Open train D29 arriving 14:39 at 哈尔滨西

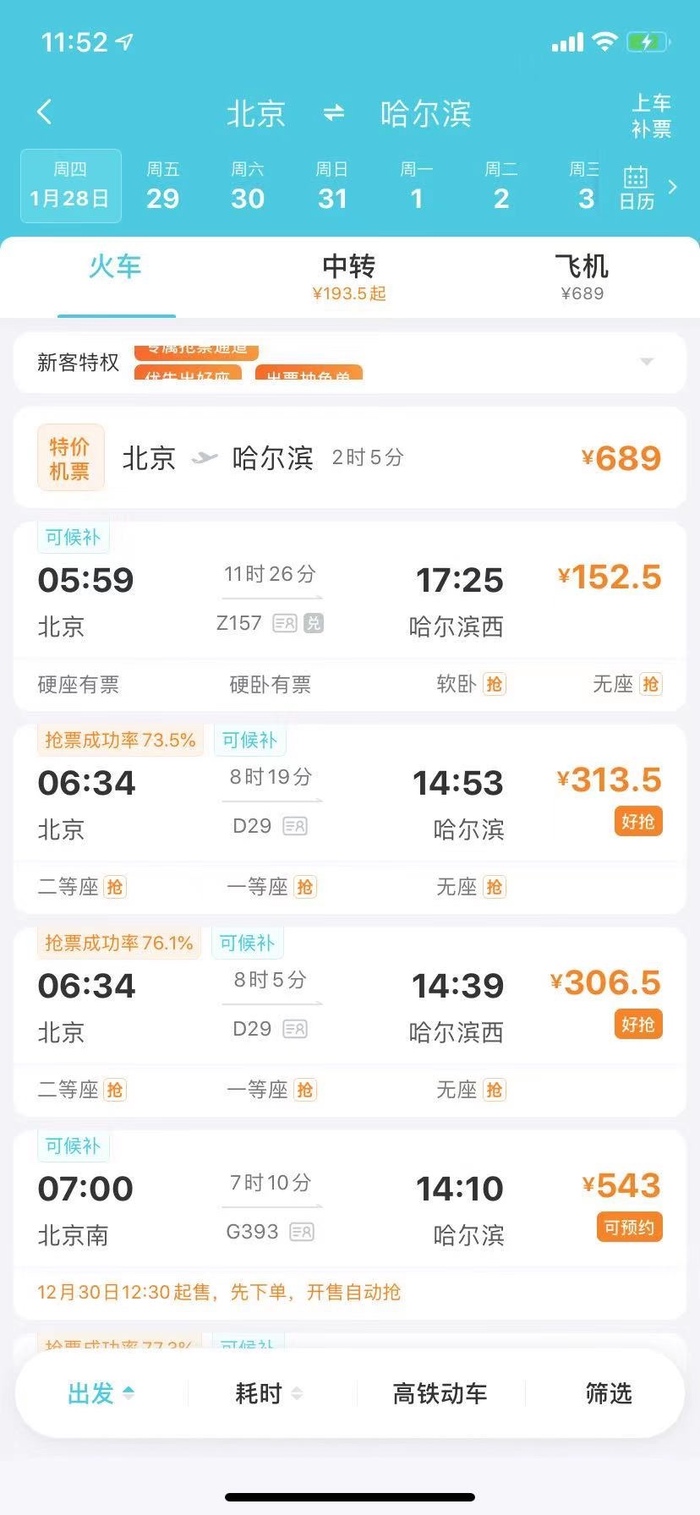[350, 1021]
